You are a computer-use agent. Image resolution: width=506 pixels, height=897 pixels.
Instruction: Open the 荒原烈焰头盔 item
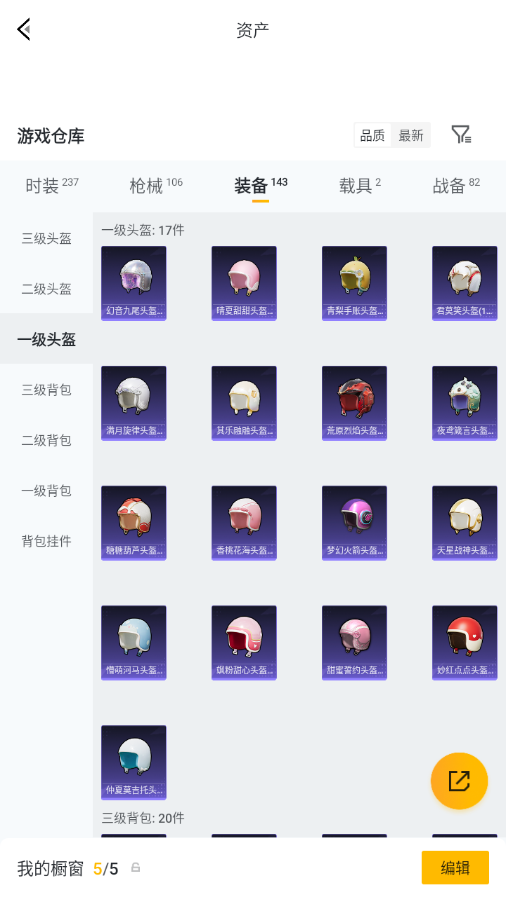pyautogui.click(x=354, y=403)
